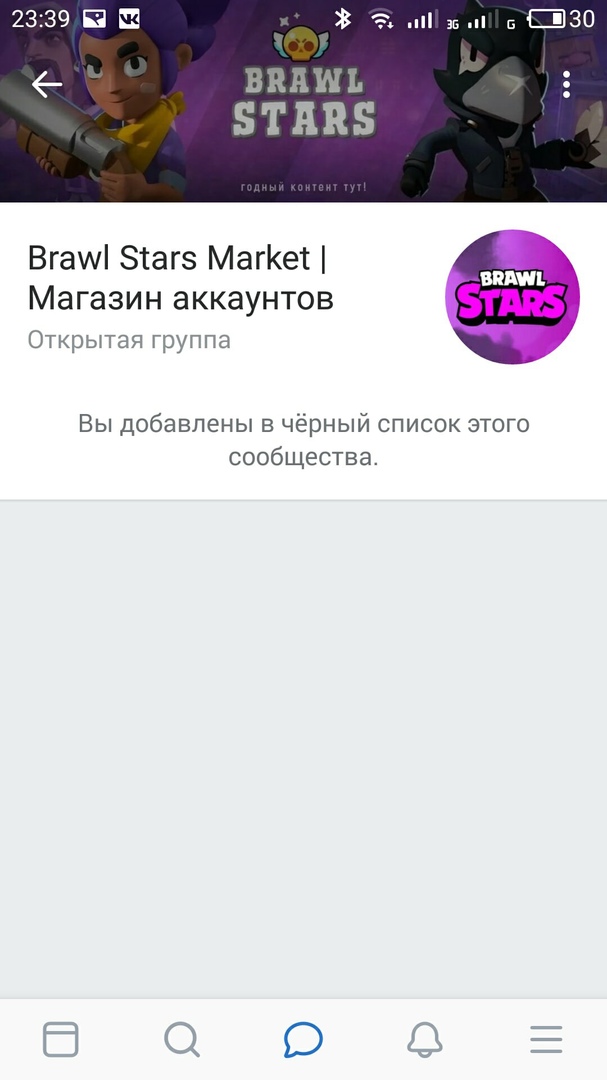This screenshot has height=1080, width=607.
Task: Open the search tab
Action: point(182,1040)
